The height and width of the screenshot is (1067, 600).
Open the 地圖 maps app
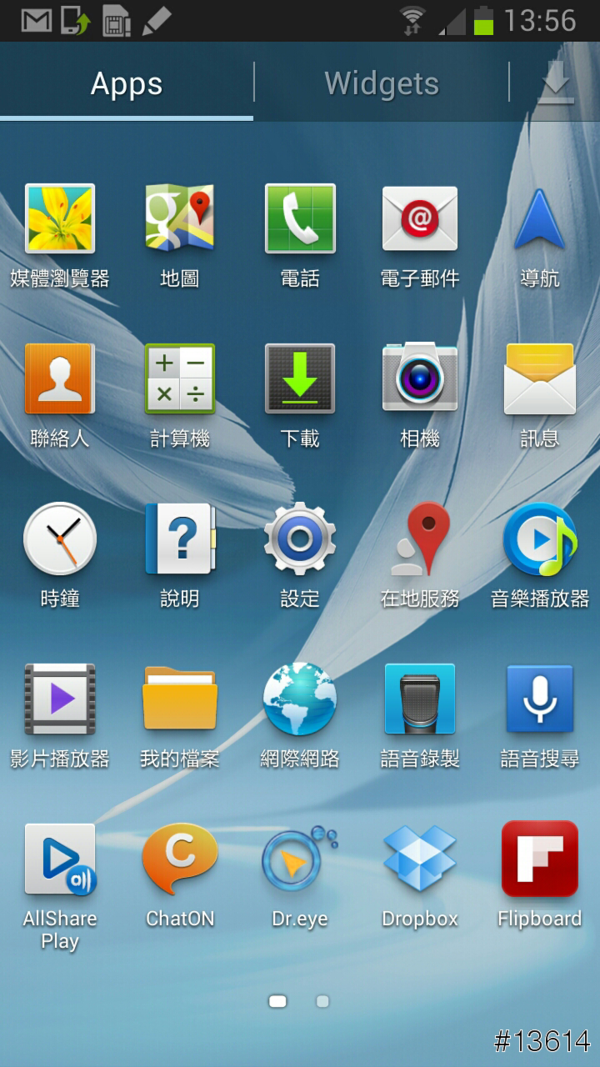[x=180, y=218]
